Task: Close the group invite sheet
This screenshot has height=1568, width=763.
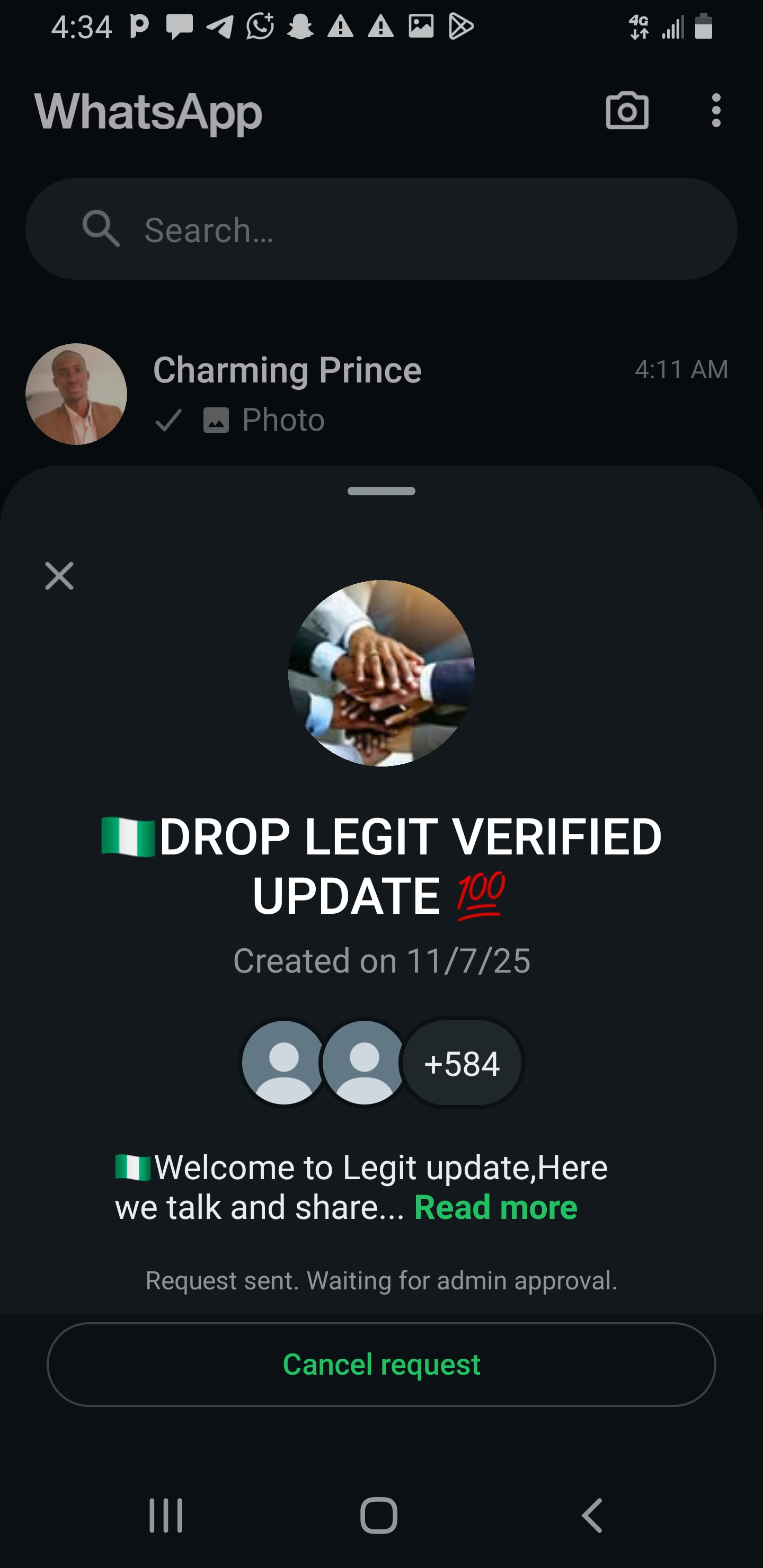Action: (59, 576)
